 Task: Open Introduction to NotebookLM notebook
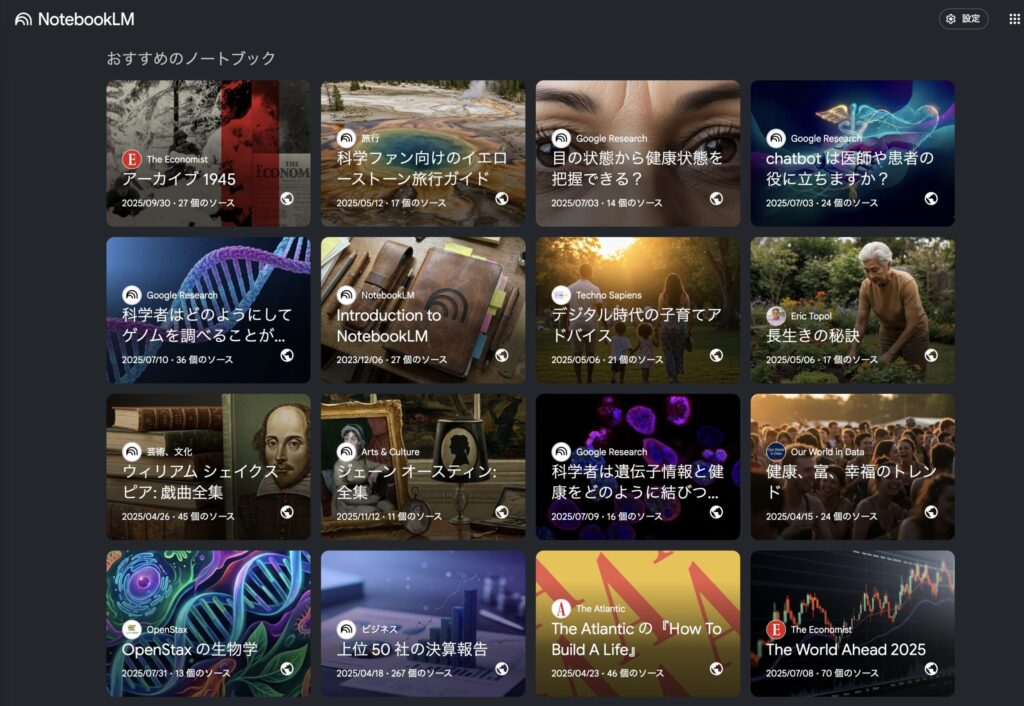pos(422,310)
